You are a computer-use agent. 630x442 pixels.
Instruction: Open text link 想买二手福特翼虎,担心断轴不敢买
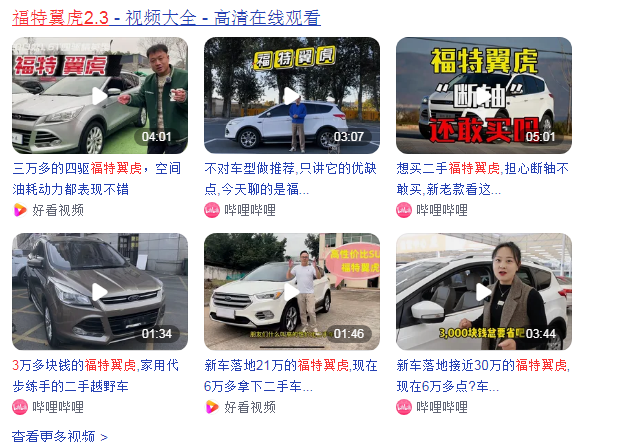point(482,178)
